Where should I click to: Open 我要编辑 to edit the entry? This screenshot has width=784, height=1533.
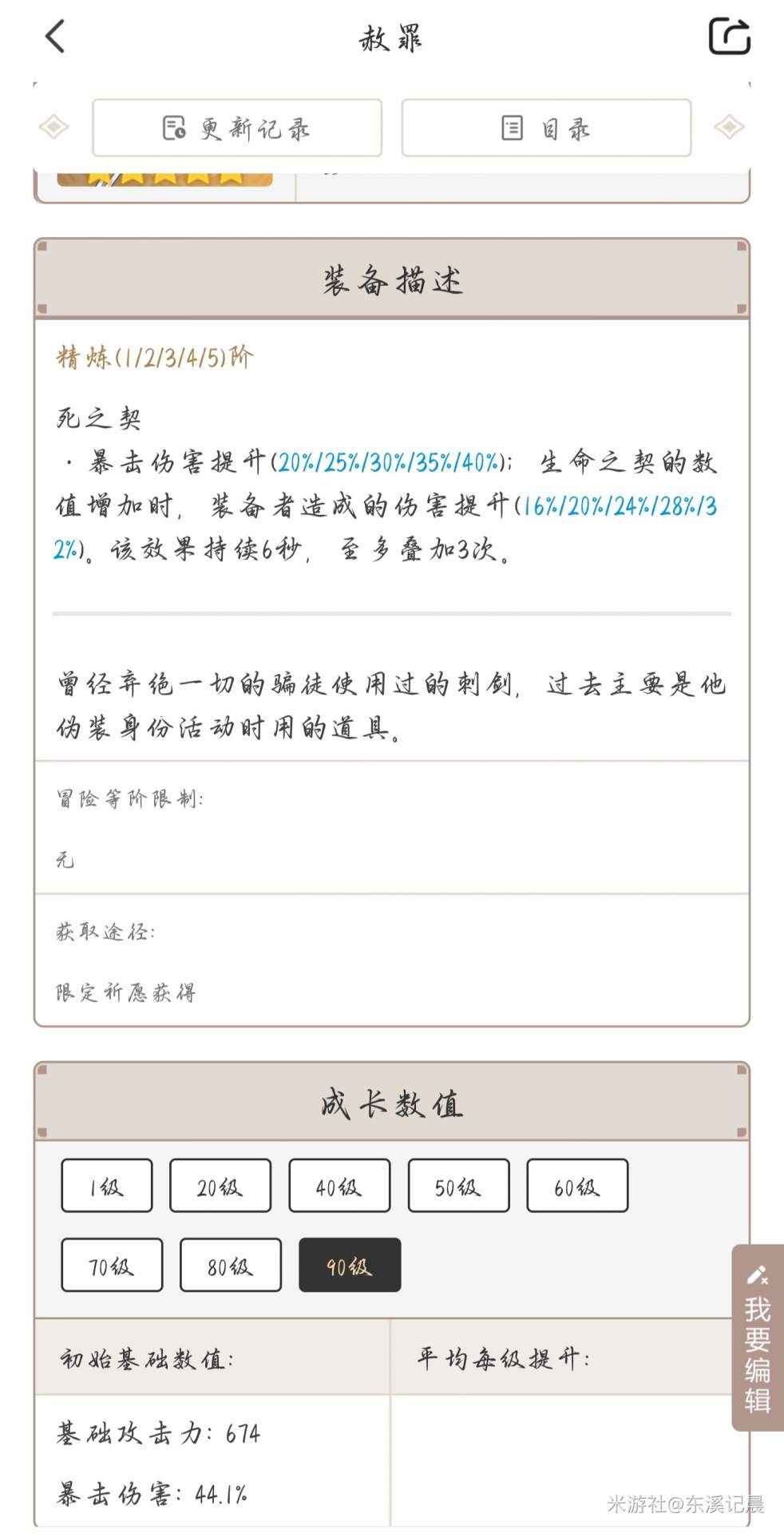pyautogui.click(x=758, y=1337)
